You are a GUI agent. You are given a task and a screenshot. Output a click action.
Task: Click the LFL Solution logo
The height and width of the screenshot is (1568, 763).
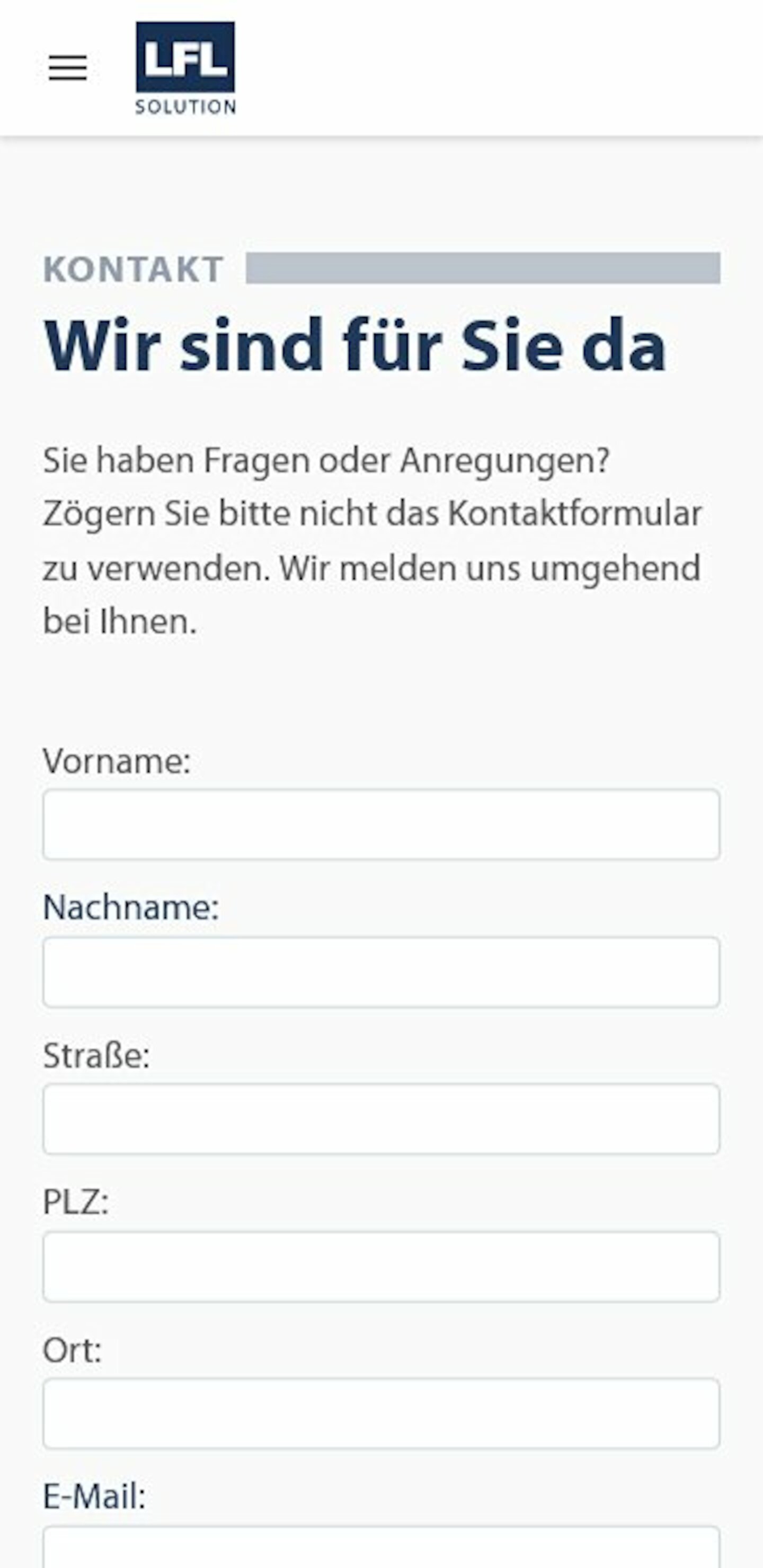click(x=186, y=58)
